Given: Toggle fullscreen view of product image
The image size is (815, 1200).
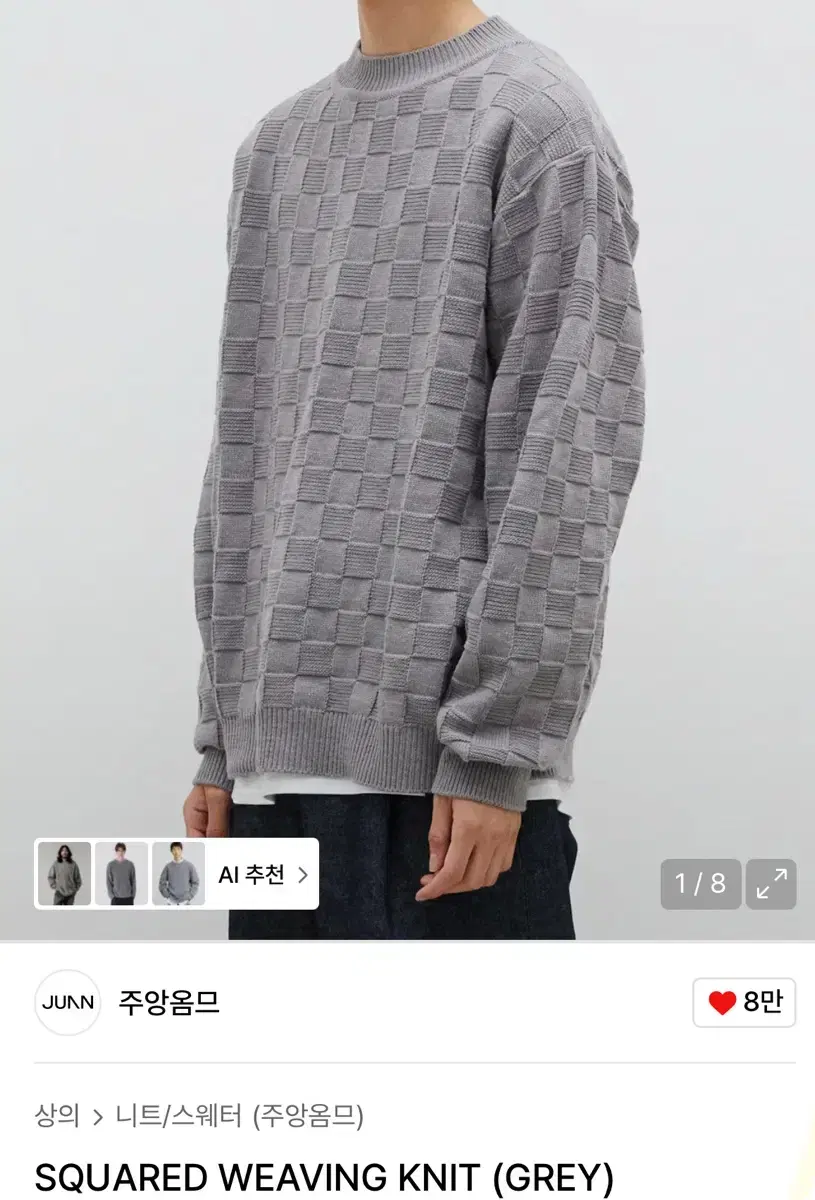Looking at the screenshot, I should (773, 881).
